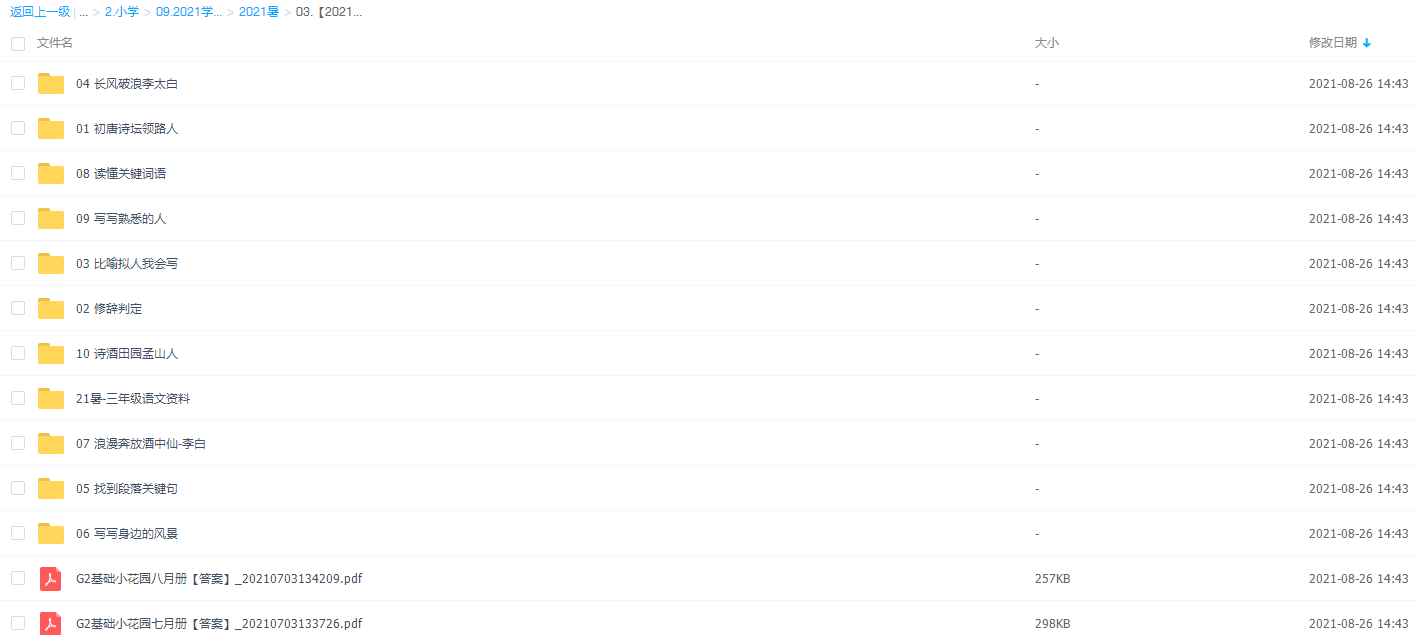
Task: Open folder 08 读懂关键词语
Action: 121,174
